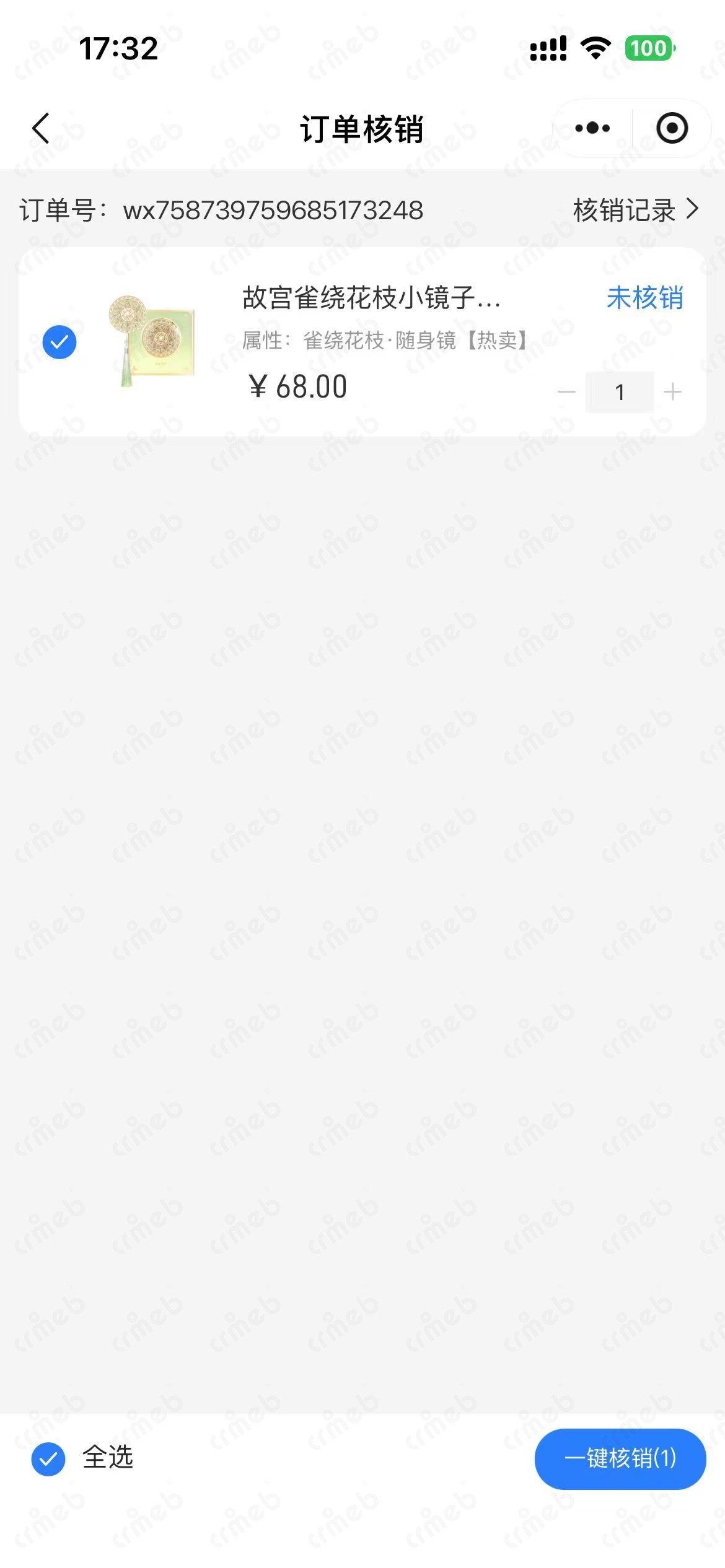Open the mini program more options menu
The height and width of the screenshot is (1568, 725).
pyautogui.click(x=592, y=128)
